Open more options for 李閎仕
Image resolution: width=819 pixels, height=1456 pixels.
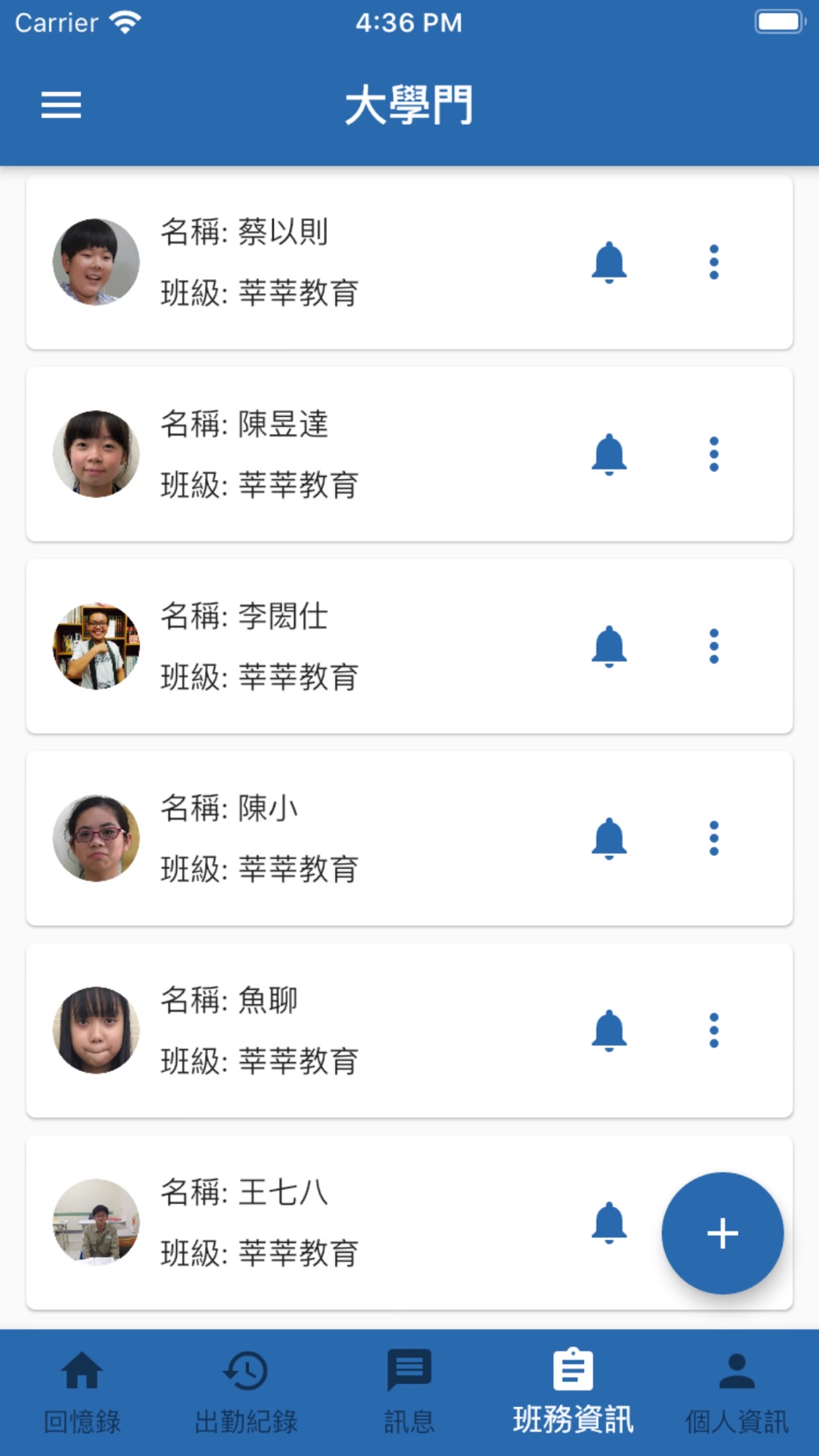pos(714,646)
